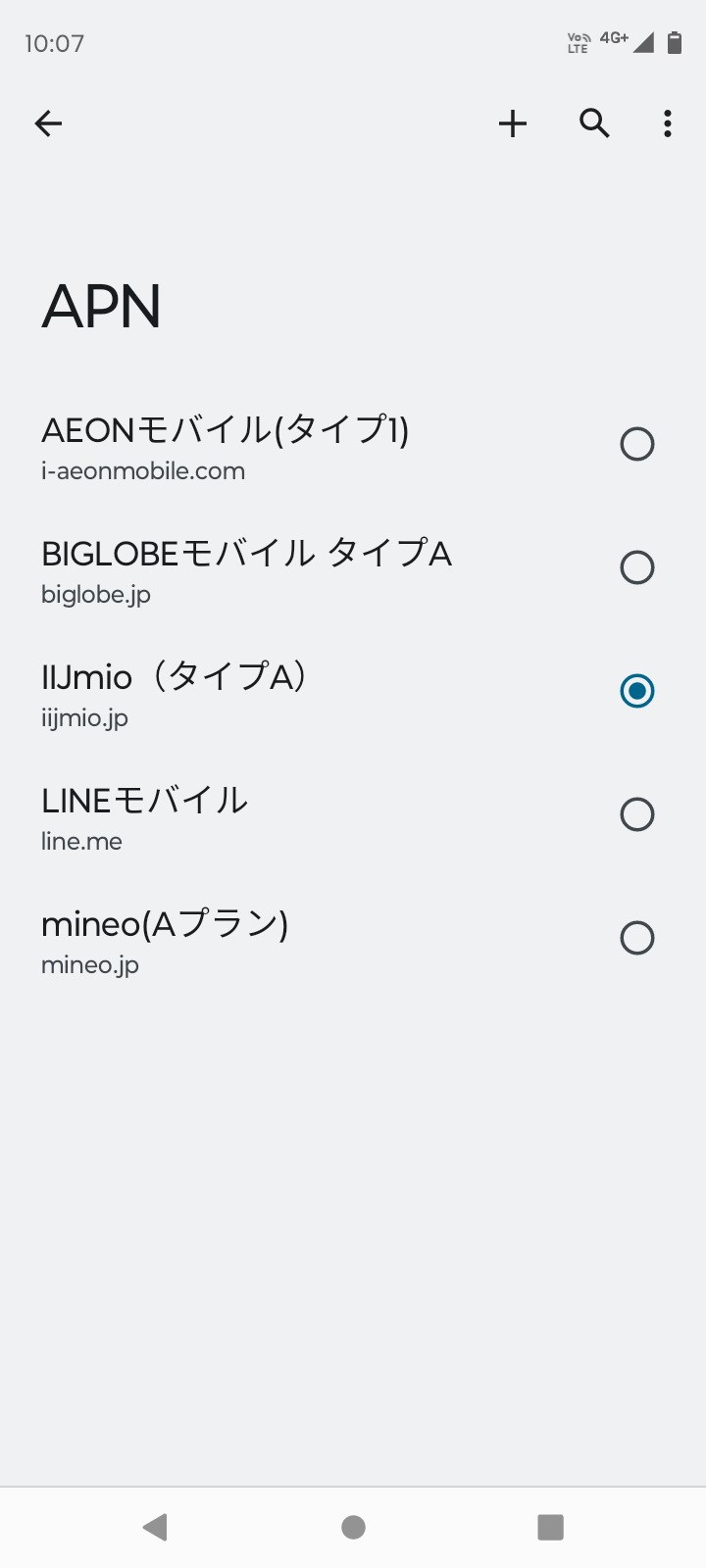
Task: Select the mineo(Aプラン) radio button
Action: [x=637, y=938]
